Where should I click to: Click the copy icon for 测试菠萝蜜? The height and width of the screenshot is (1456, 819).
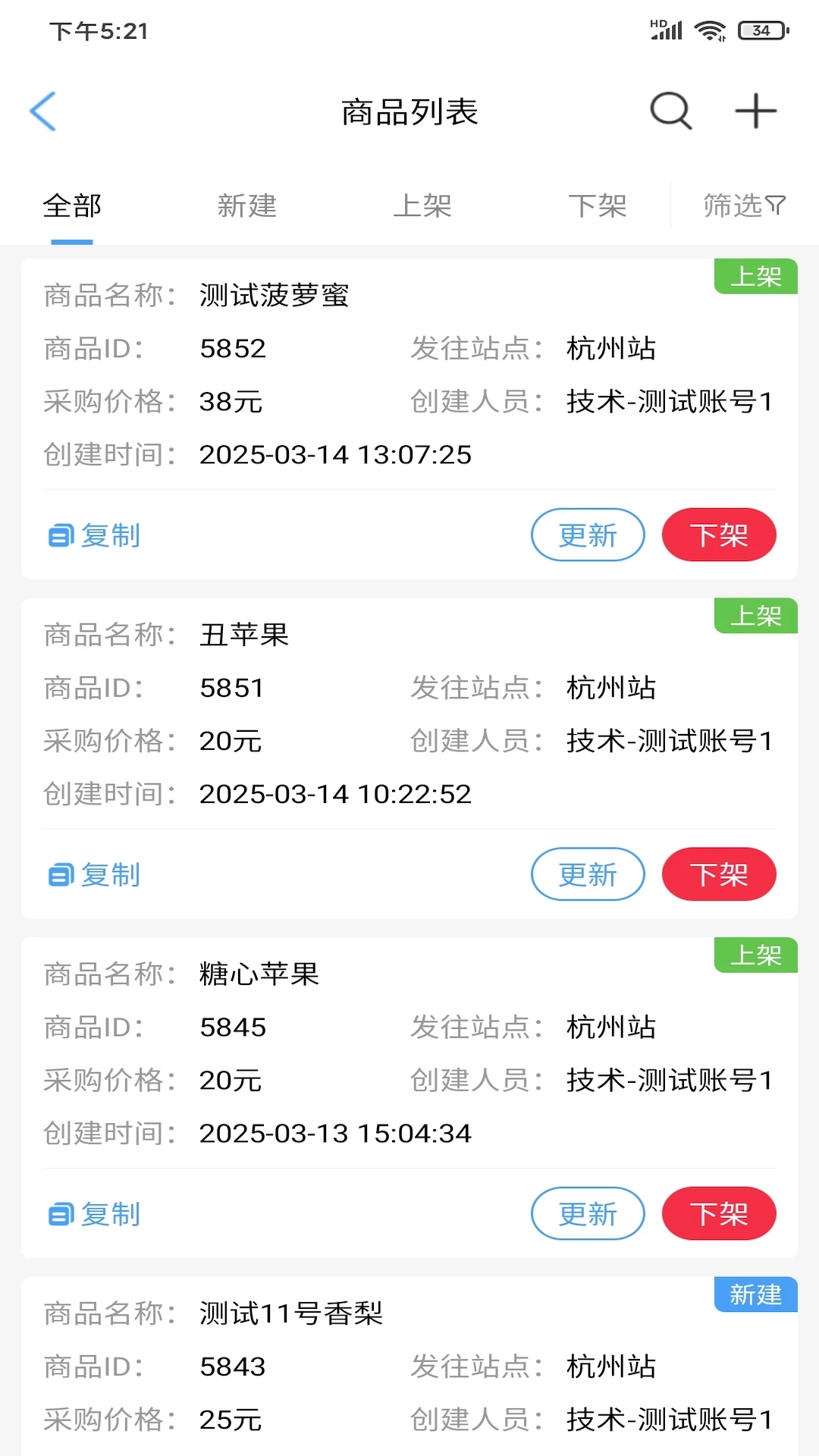[60, 535]
